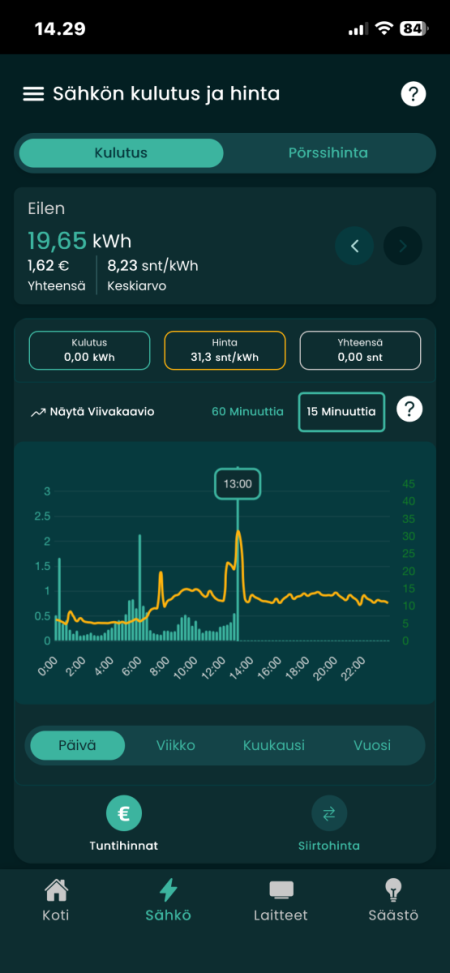450x973 pixels.
Task: Open the Säästö tab
Action: [393, 900]
